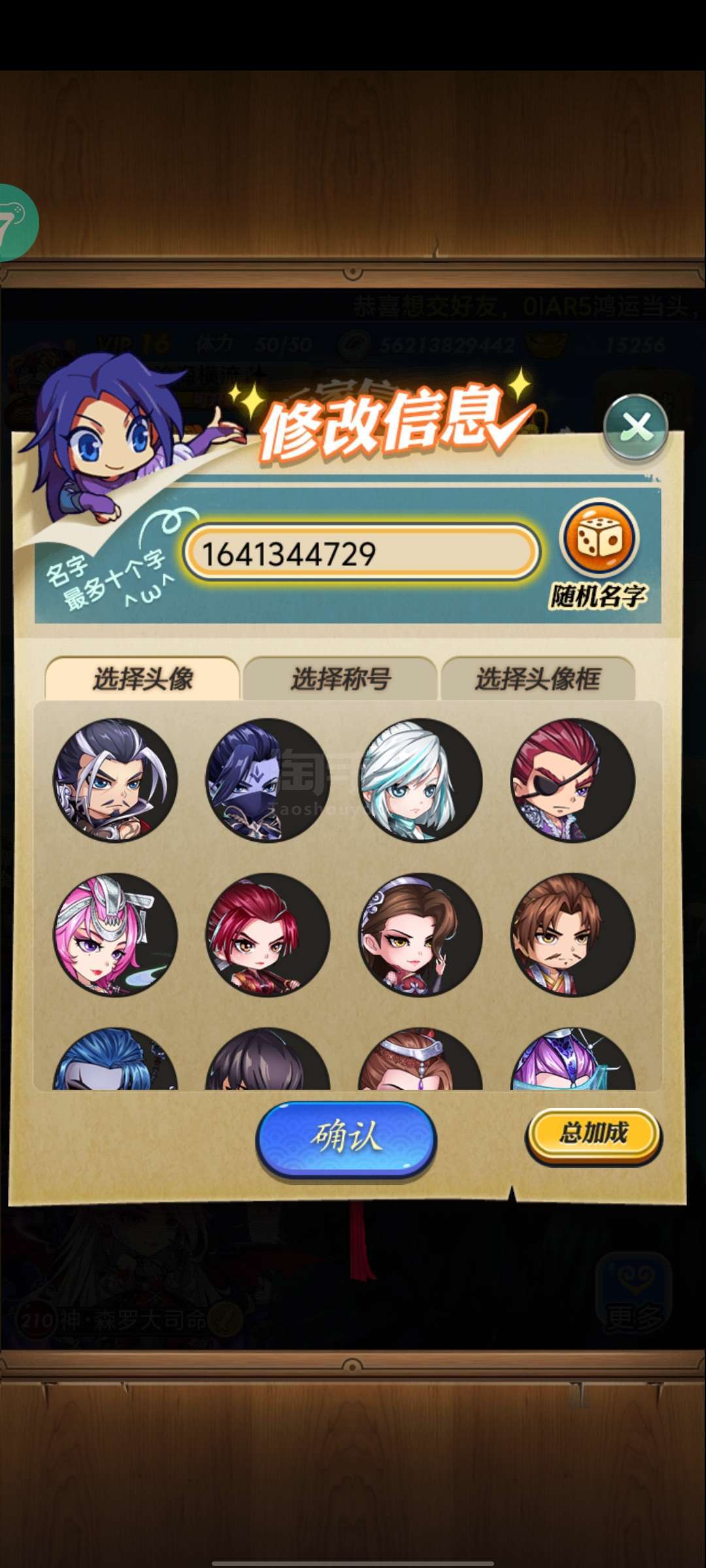
Task: Pick the eyepatch man avatar
Action: coord(573,780)
